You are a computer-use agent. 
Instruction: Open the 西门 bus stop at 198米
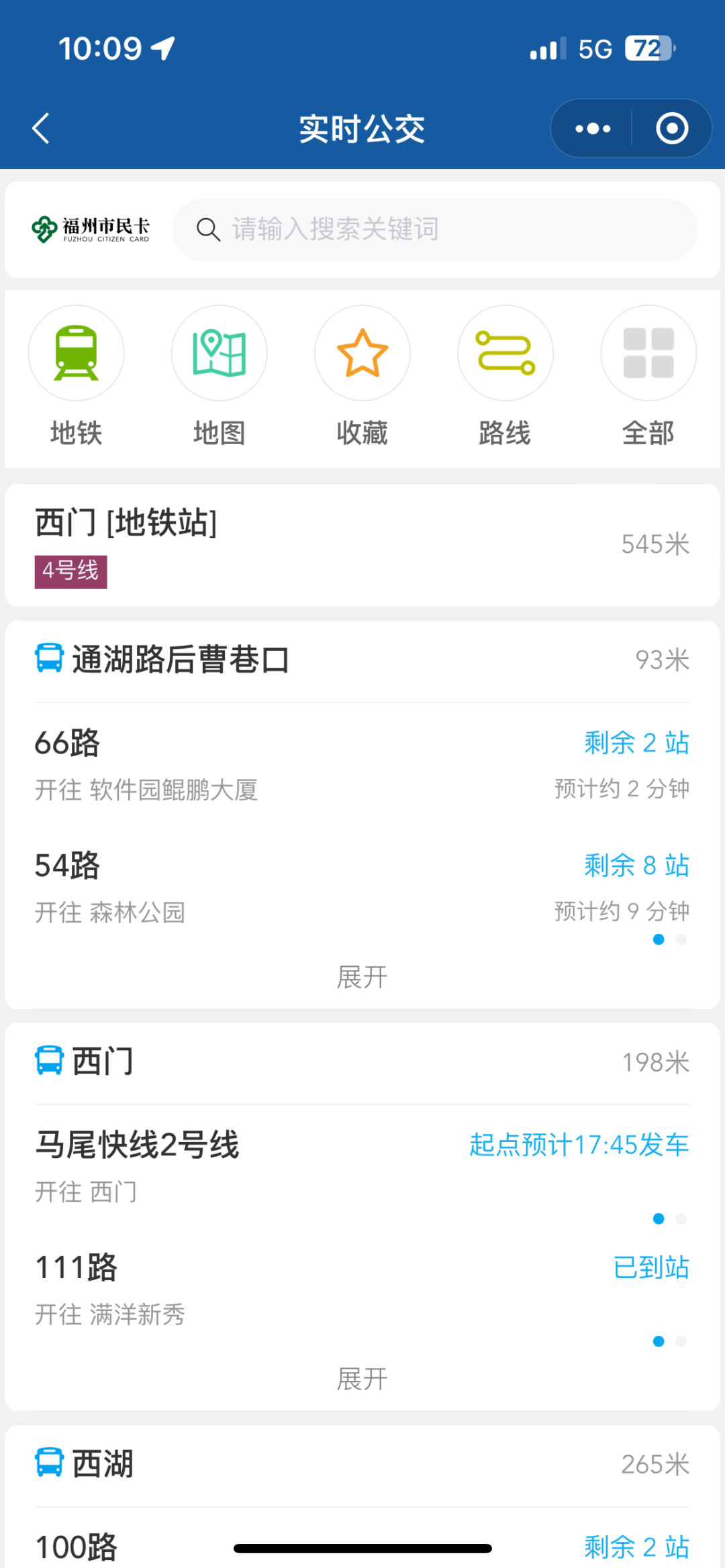coord(362,1062)
